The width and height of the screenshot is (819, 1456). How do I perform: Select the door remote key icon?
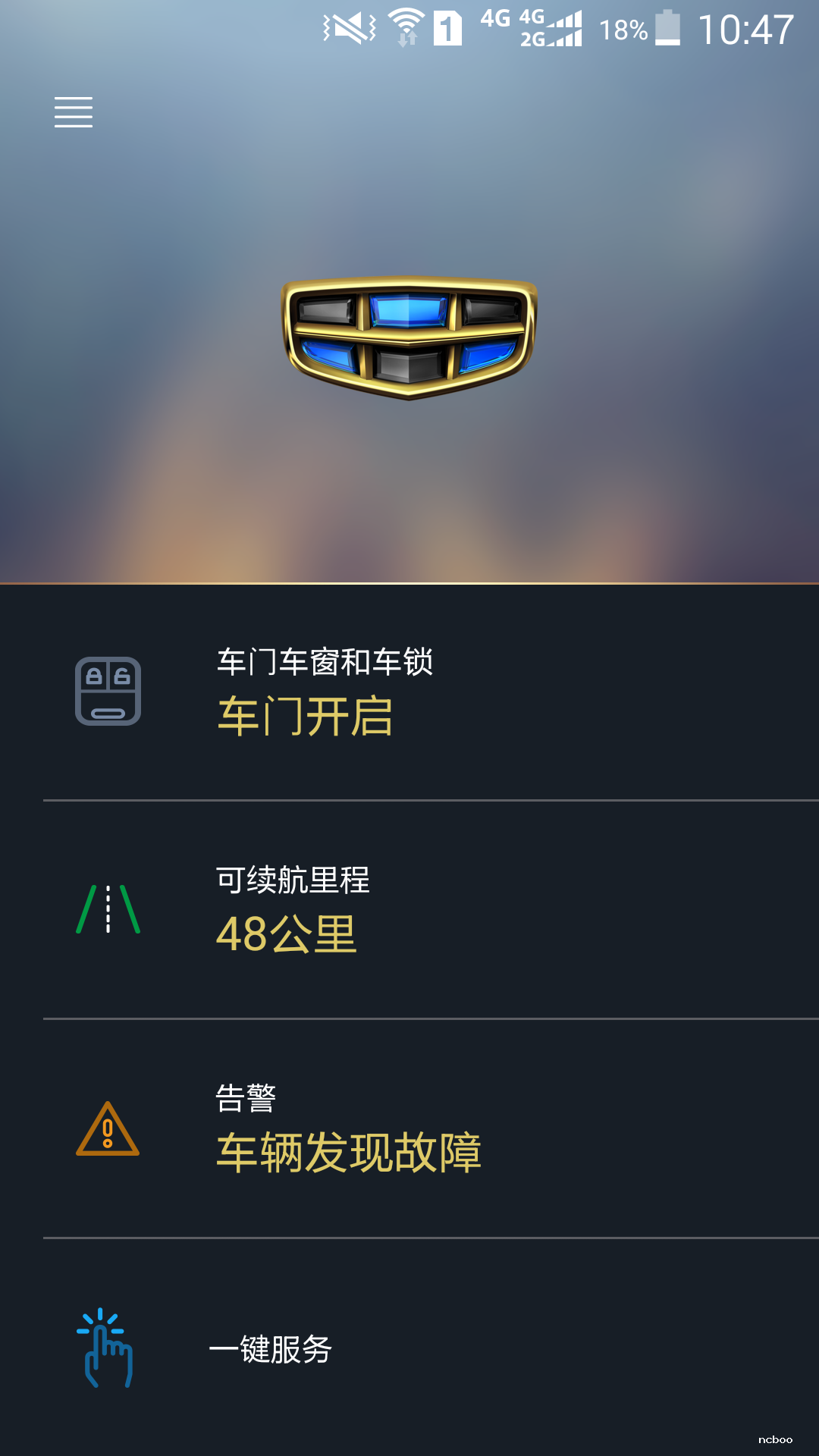tap(108, 691)
